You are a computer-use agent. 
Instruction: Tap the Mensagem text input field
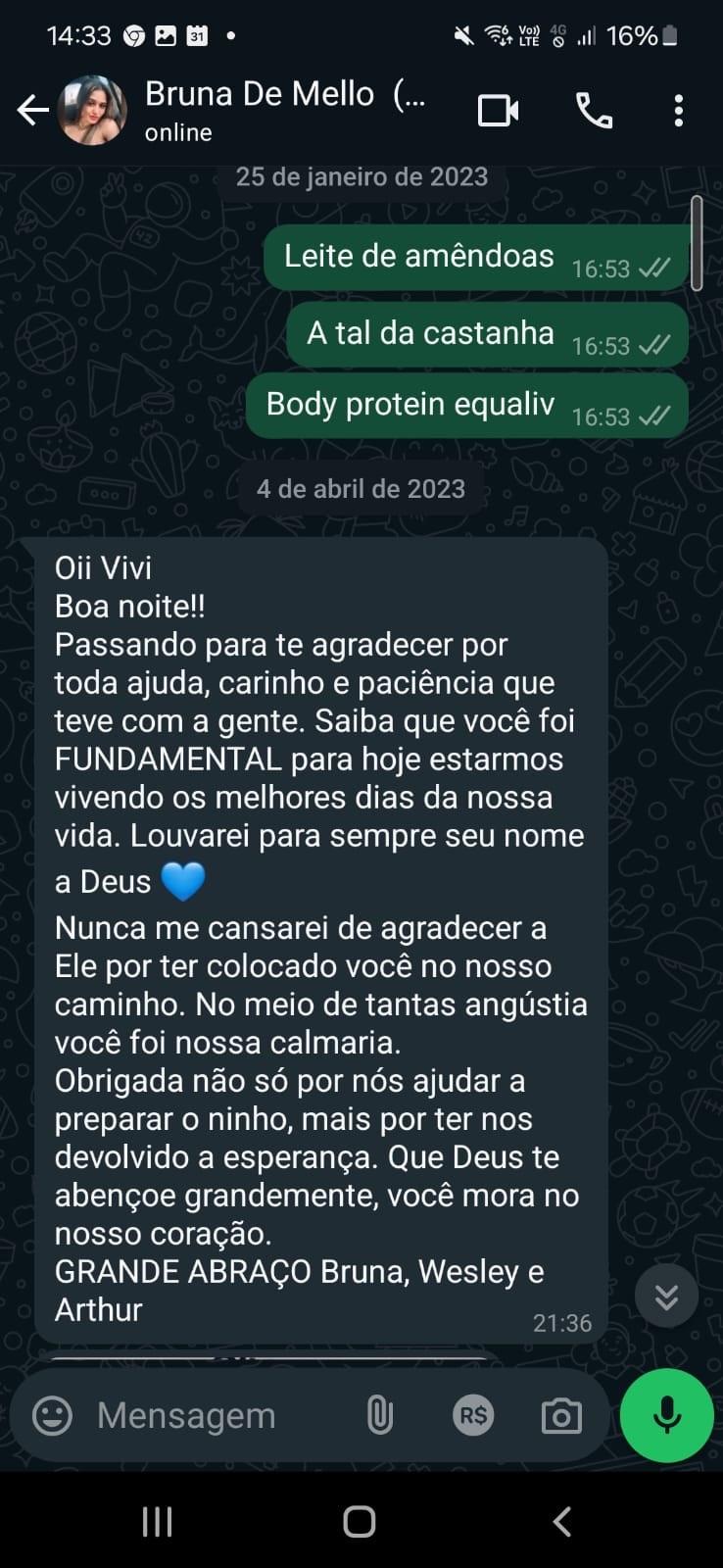[184, 1414]
